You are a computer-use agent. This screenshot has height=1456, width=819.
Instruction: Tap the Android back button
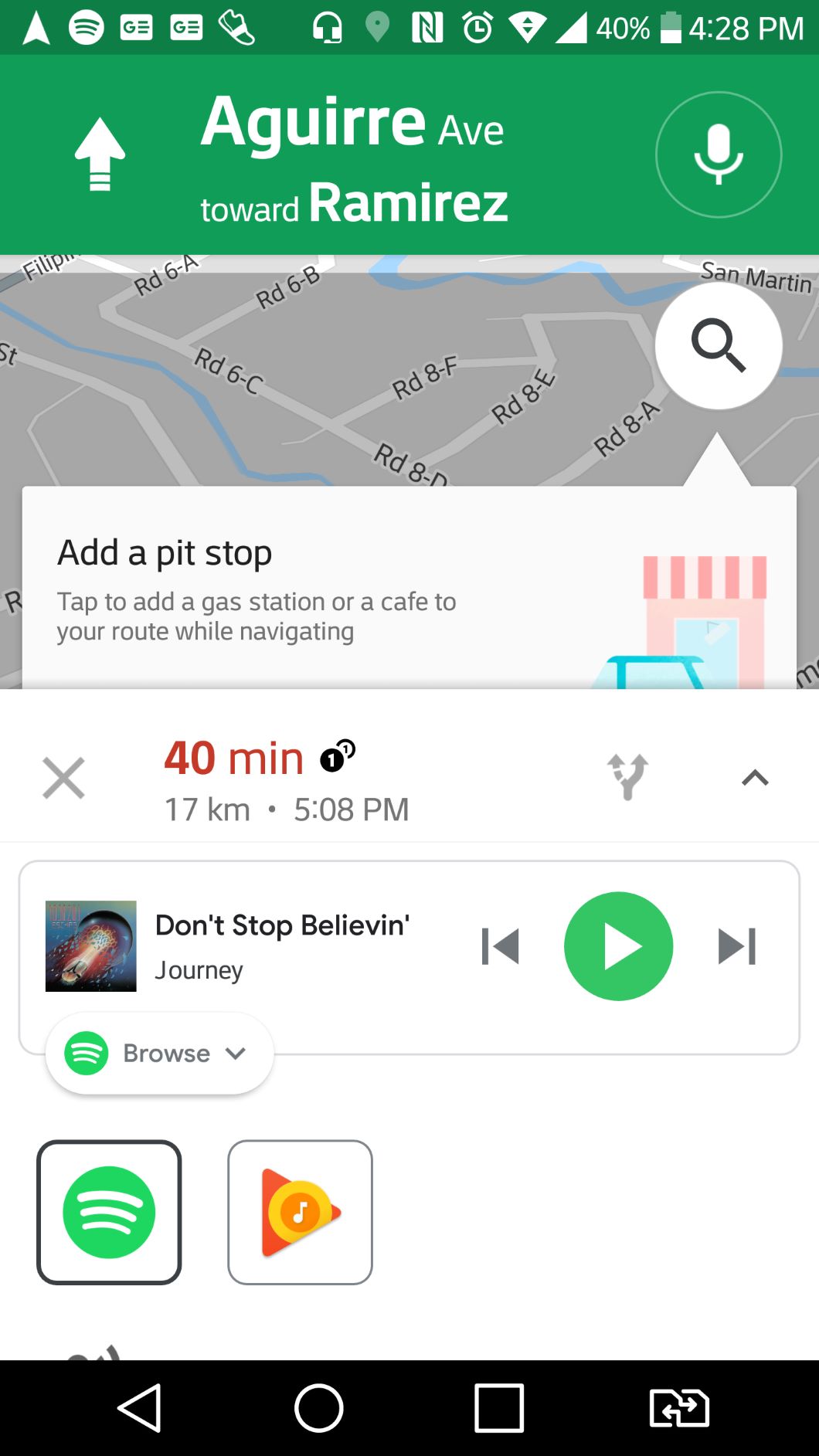pos(139,1407)
